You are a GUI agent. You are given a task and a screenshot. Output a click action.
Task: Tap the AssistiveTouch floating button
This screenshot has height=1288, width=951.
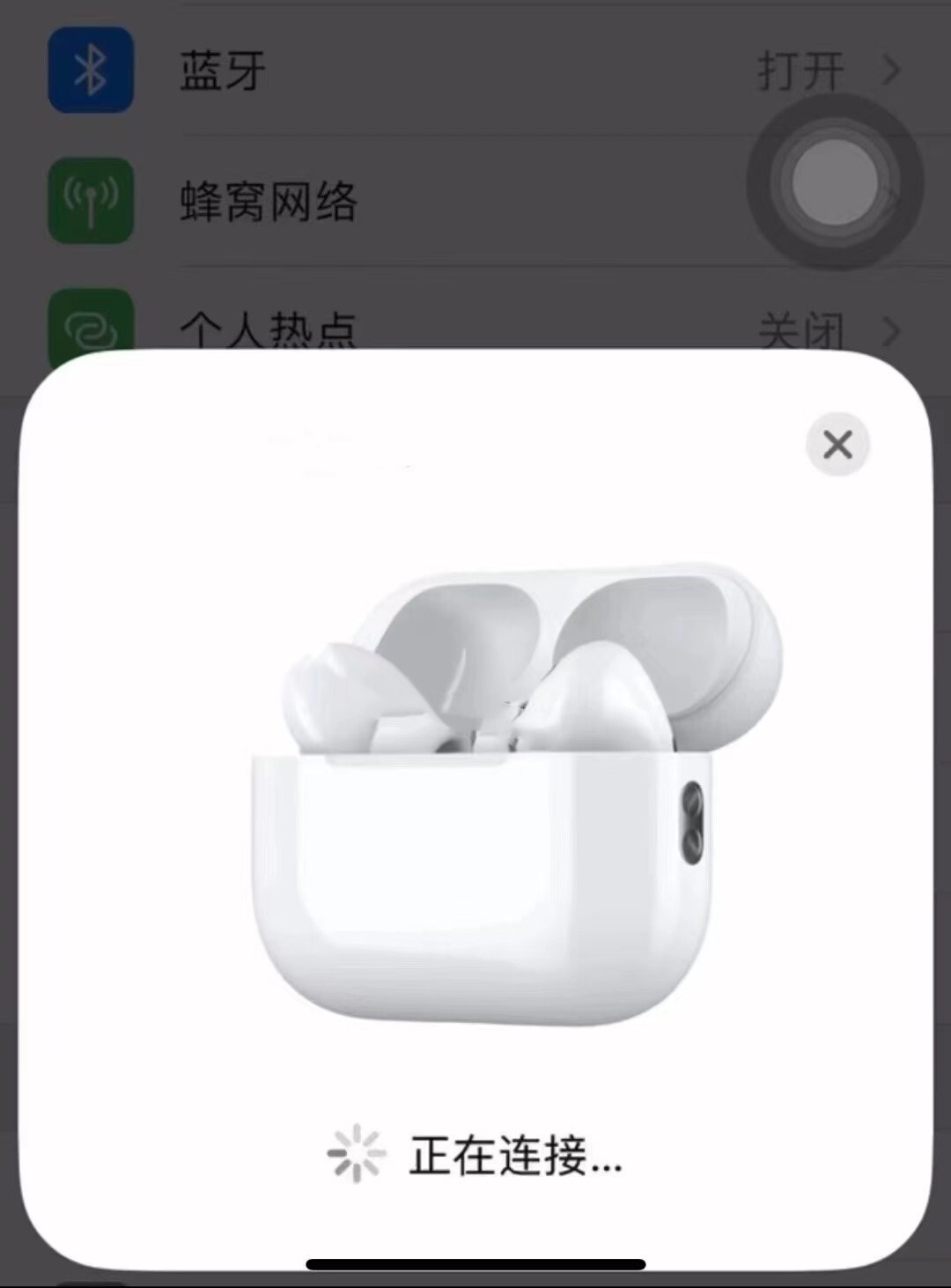click(835, 183)
